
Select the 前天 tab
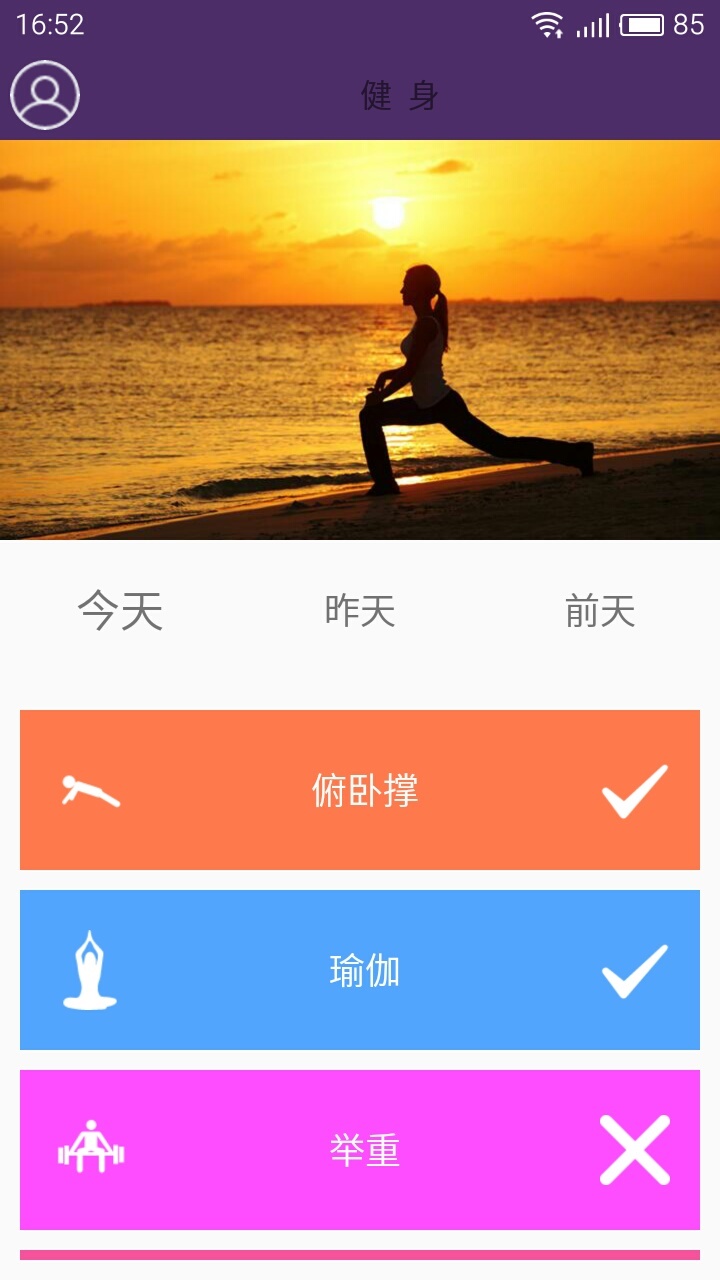click(x=600, y=610)
